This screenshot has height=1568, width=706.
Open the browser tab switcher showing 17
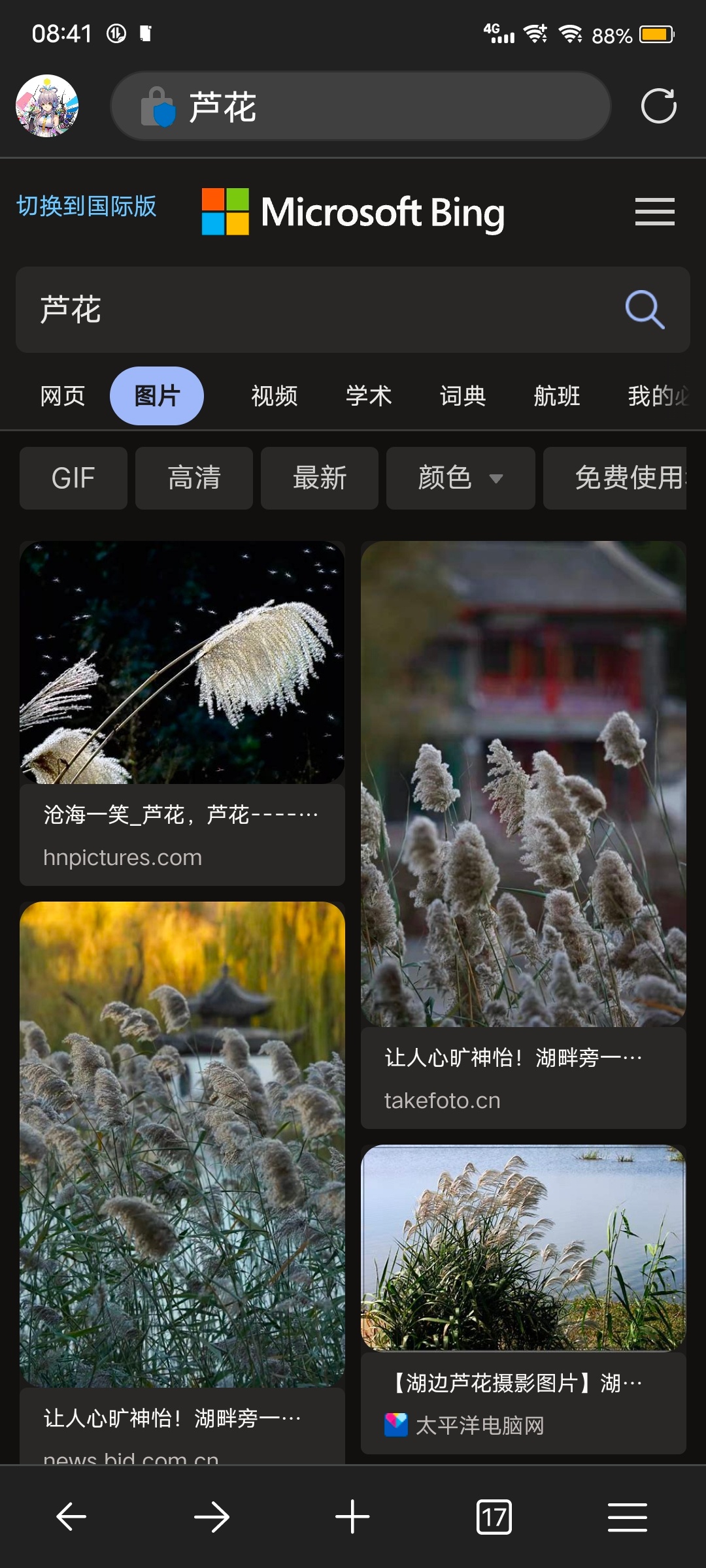tap(494, 1516)
